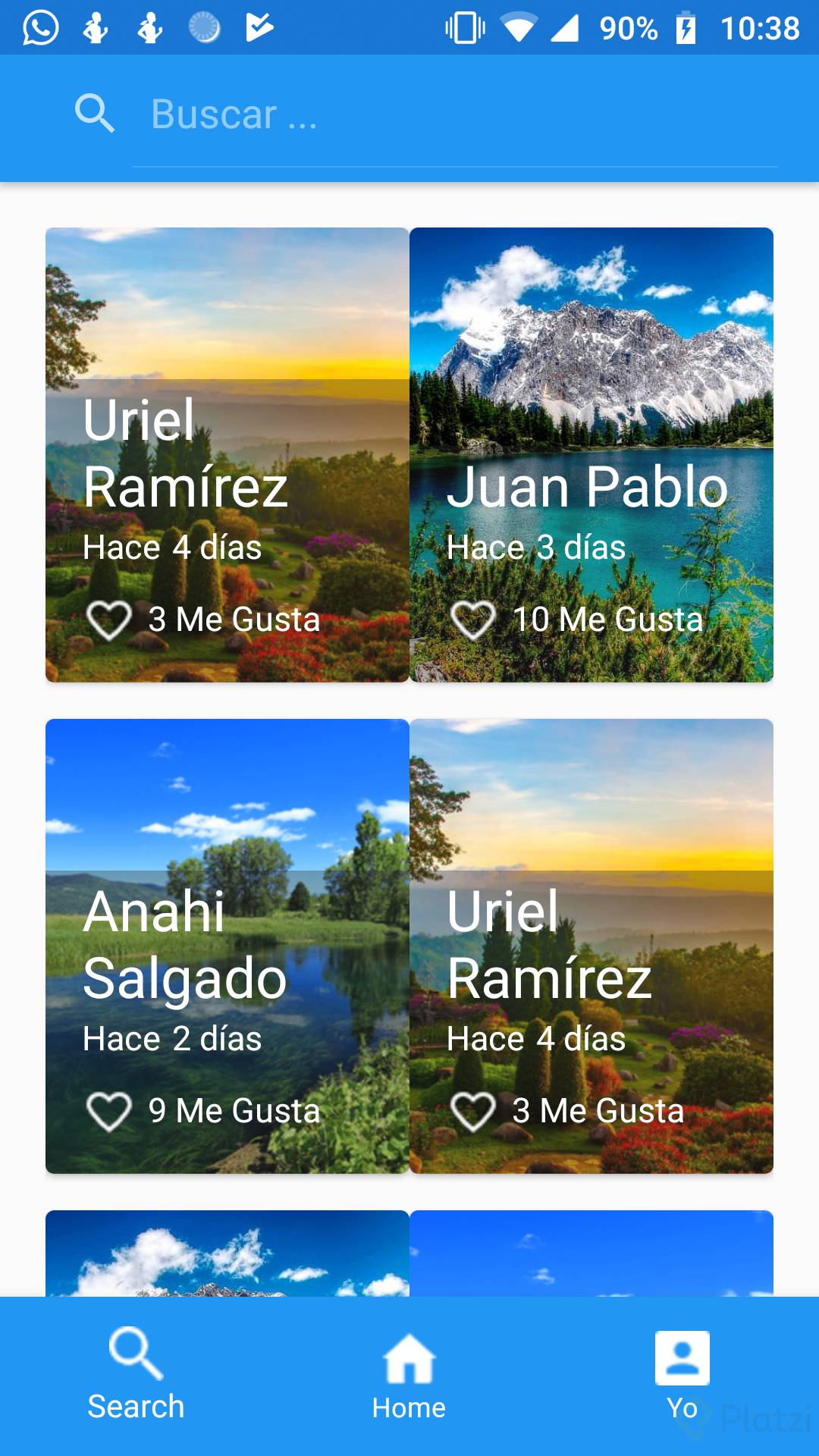819x1456 pixels.
Task: Open the Yo profile icon
Action: (683, 1356)
